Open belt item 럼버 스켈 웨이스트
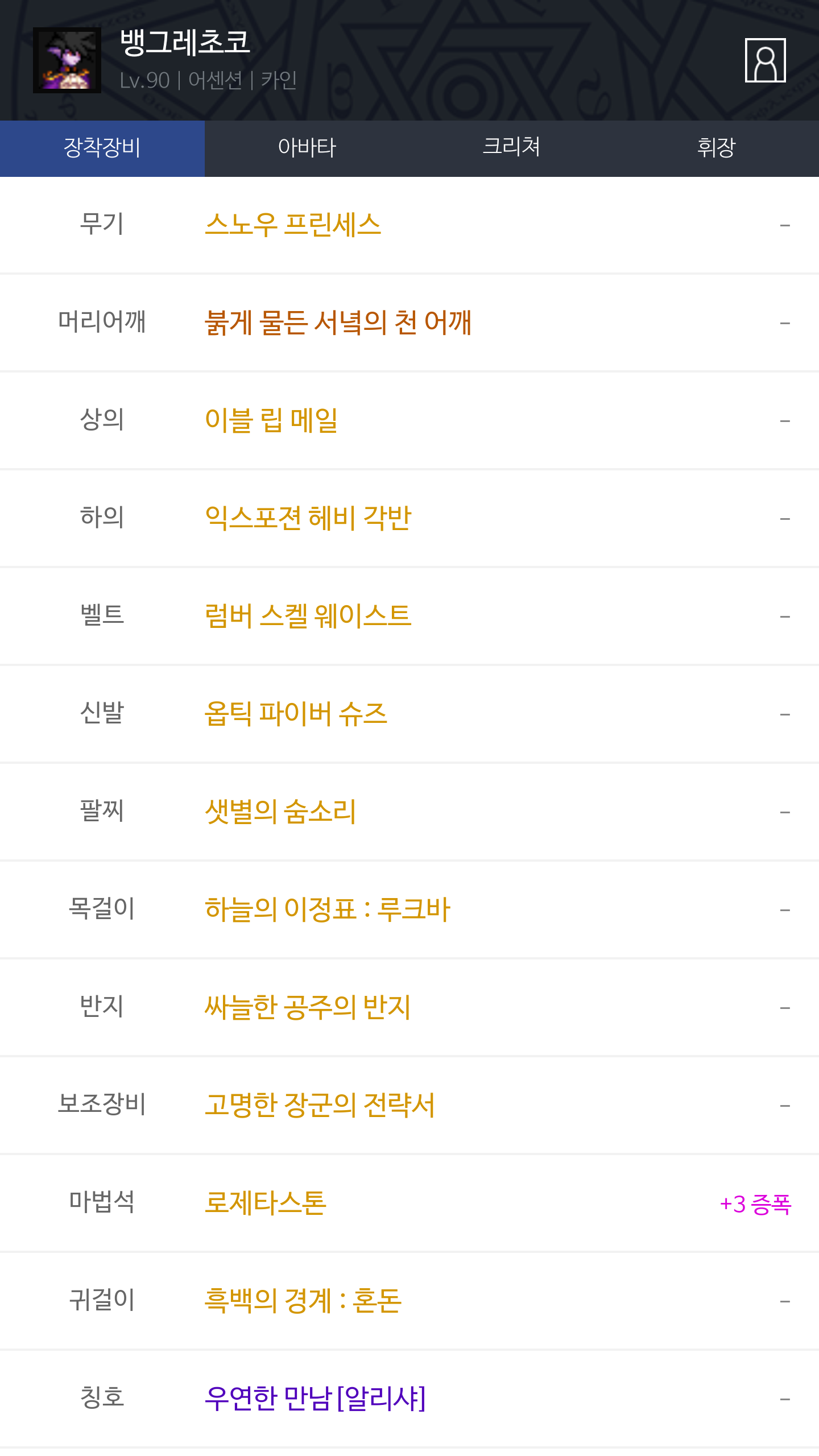This screenshot has height=1456, width=819. (x=308, y=617)
